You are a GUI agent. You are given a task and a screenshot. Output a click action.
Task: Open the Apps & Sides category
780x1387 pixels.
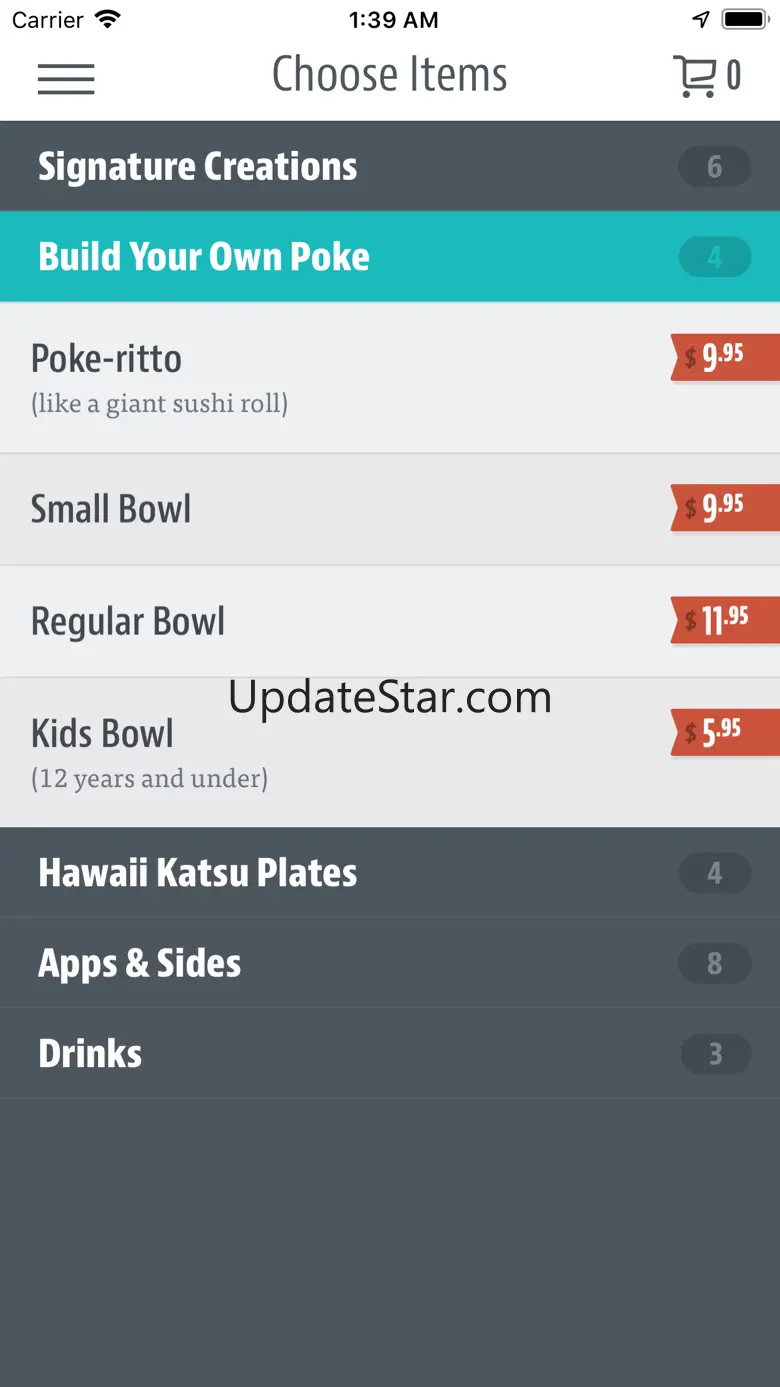click(x=390, y=963)
